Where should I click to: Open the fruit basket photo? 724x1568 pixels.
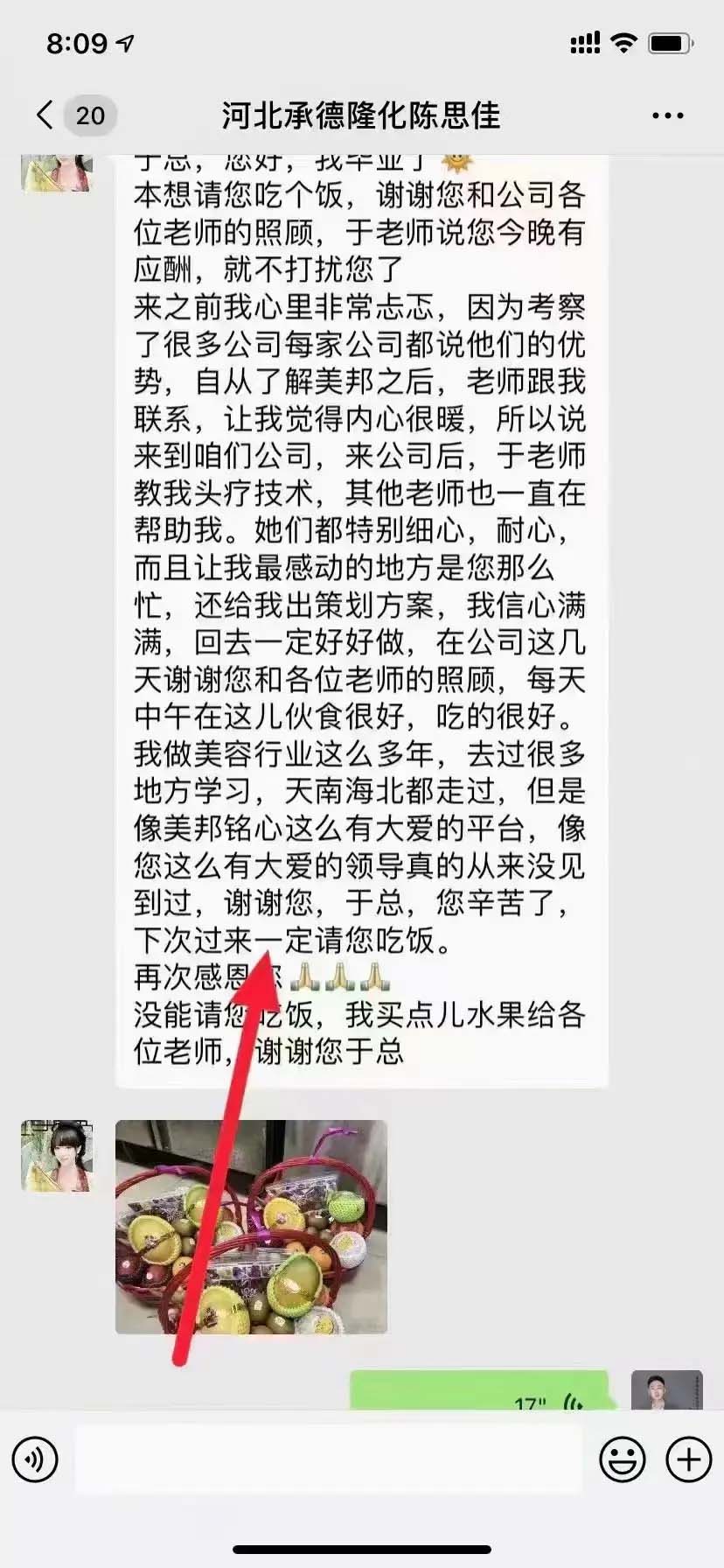point(251,1227)
